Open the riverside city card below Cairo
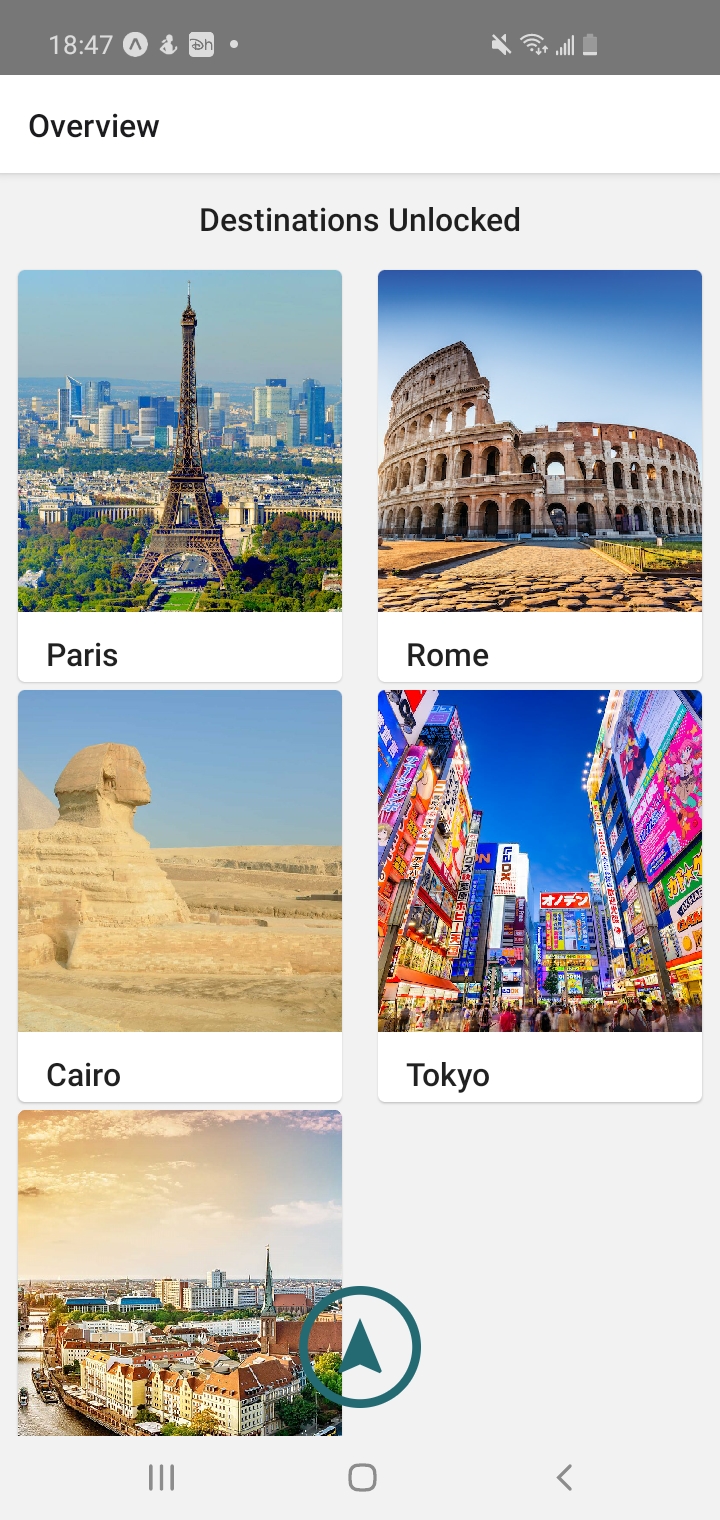720x1520 pixels. 150,1270
